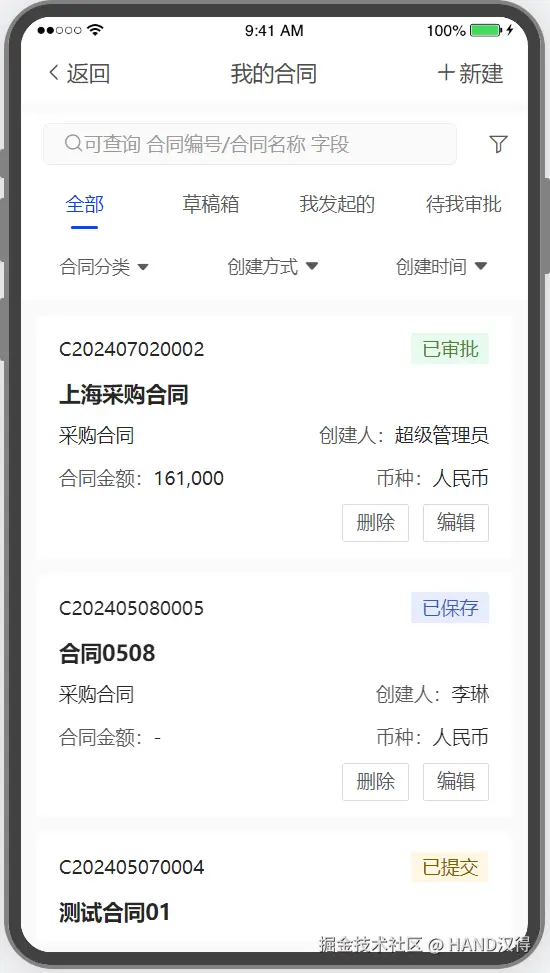
Task: Select the 全部 tab
Action: coord(84,204)
